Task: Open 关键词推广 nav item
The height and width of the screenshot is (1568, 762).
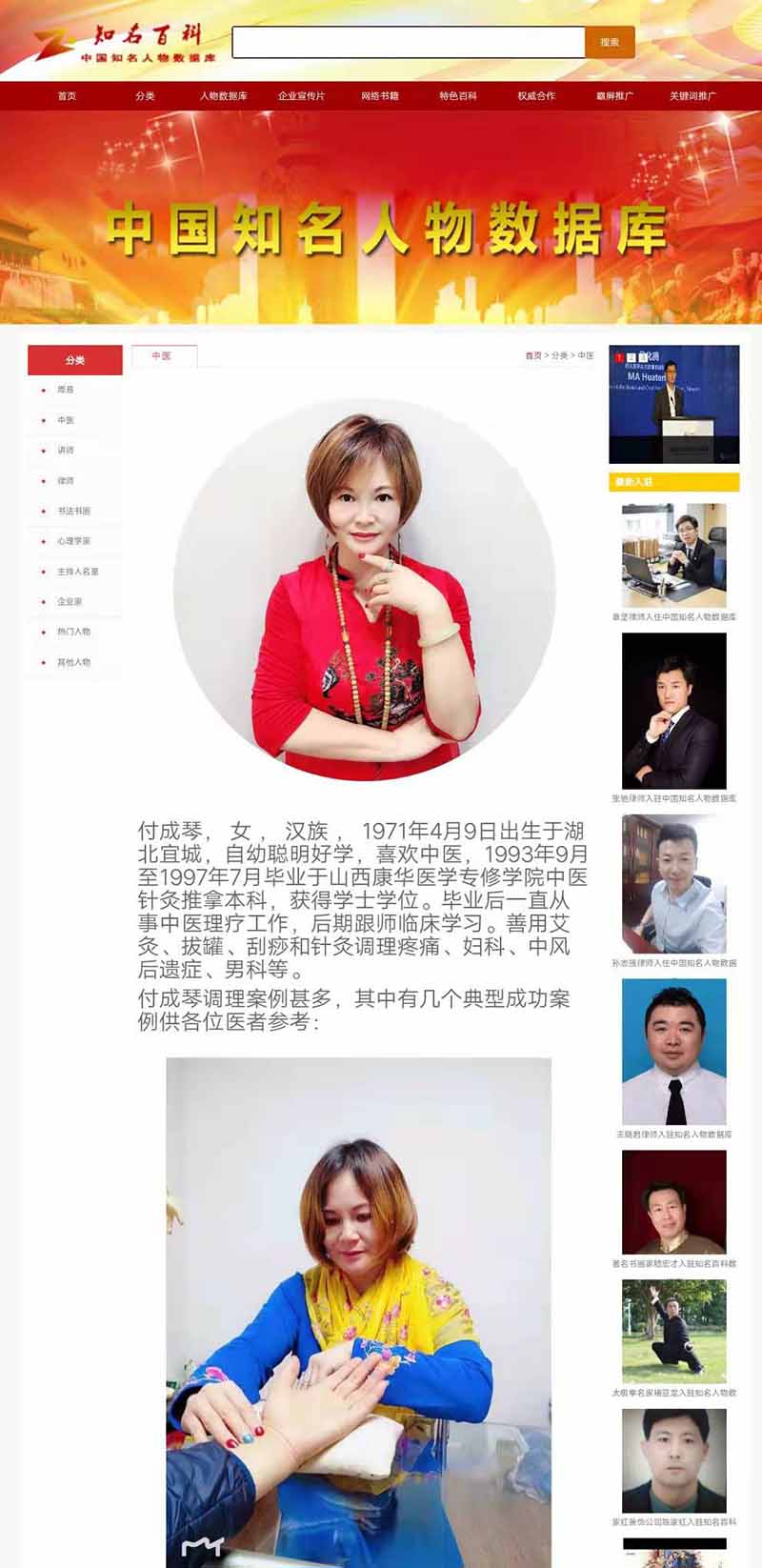Action: 693,96
